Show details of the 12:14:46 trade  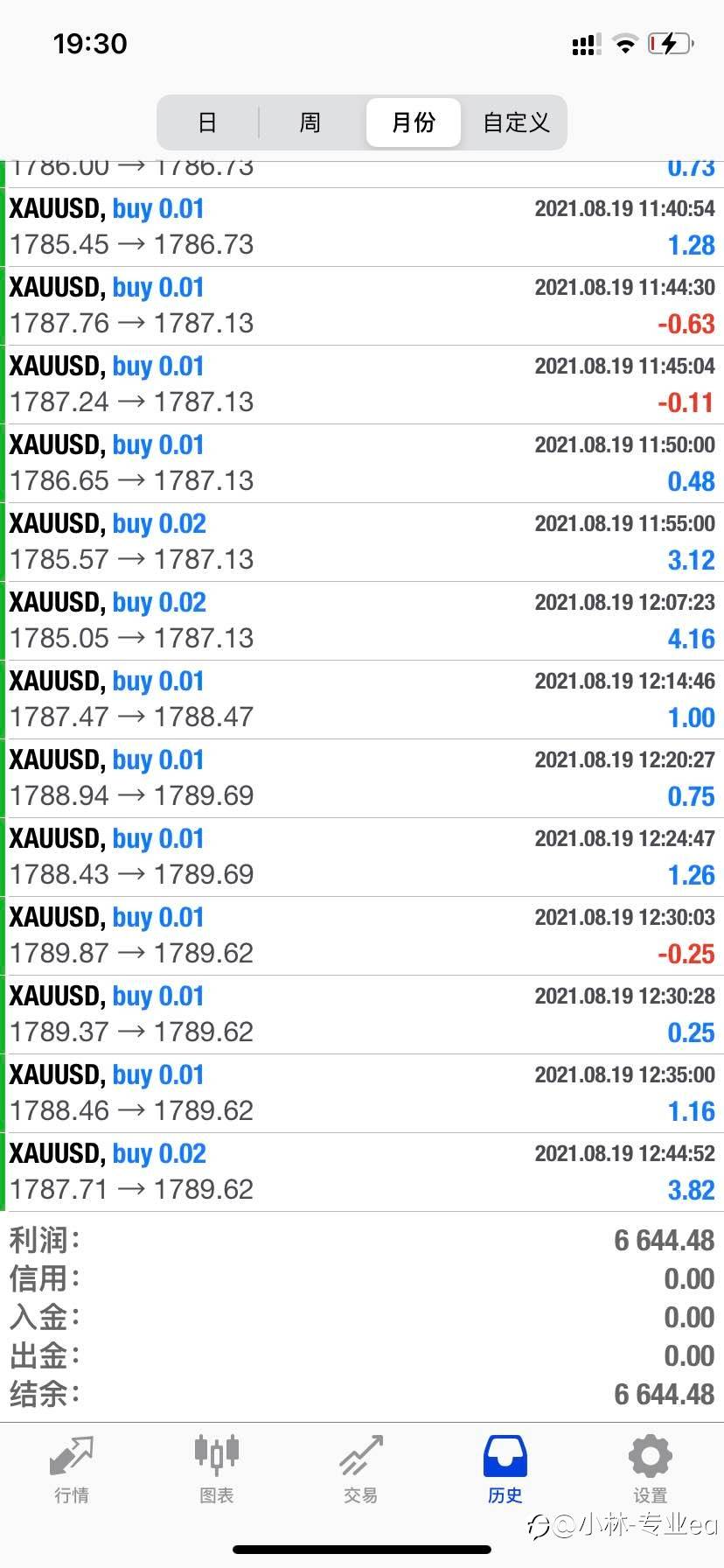pos(362,700)
